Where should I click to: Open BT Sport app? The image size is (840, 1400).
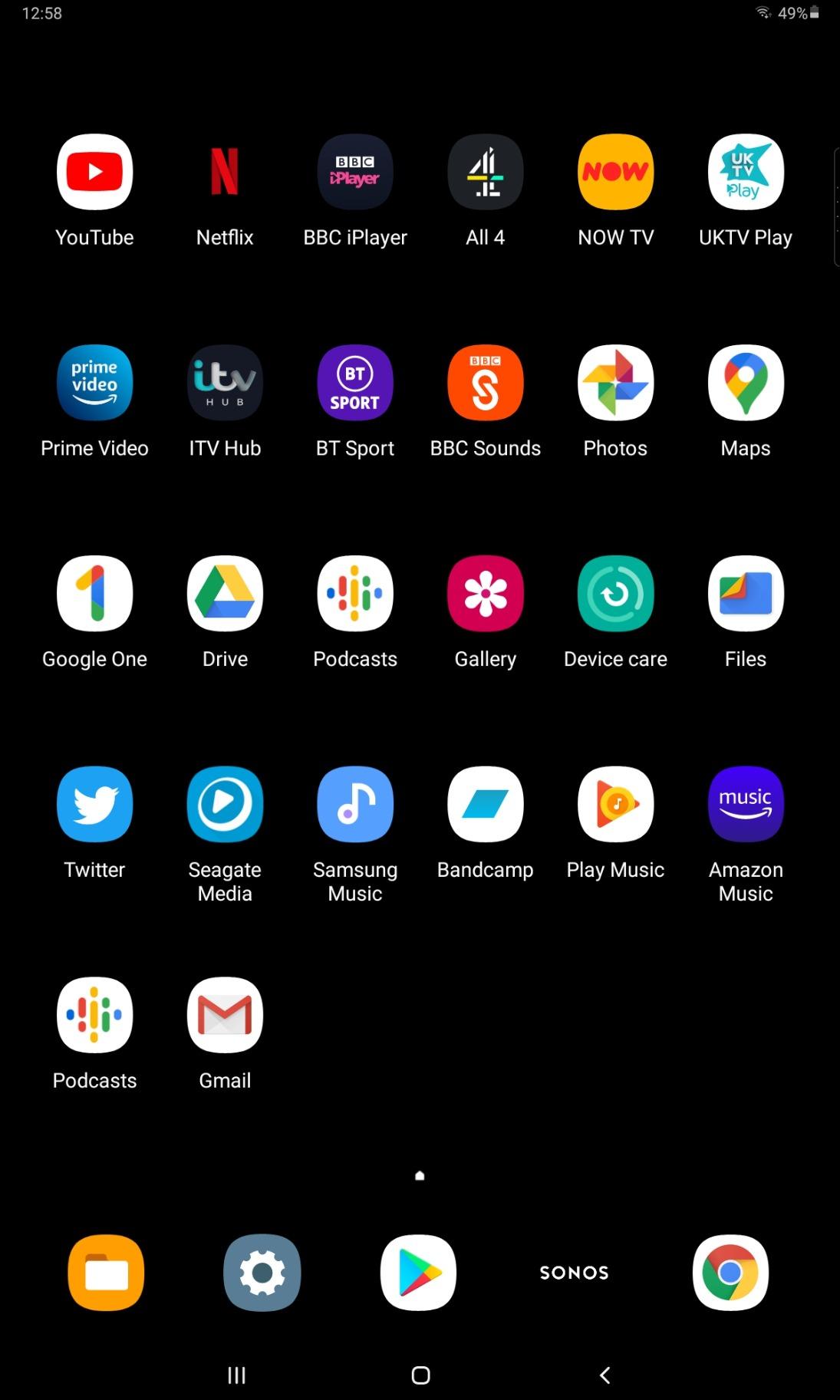coord(355,383)
